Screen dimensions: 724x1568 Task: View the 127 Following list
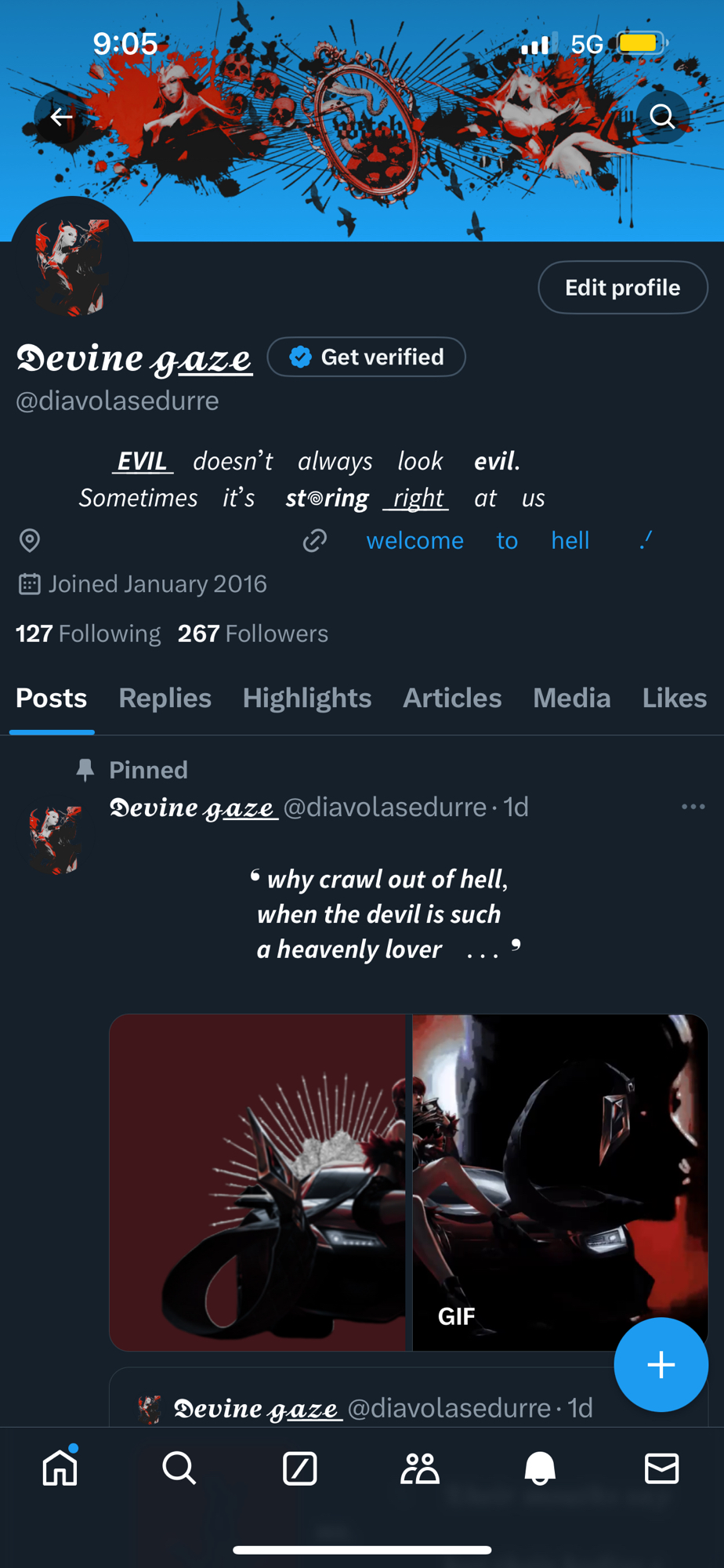[x=89, y=633]
